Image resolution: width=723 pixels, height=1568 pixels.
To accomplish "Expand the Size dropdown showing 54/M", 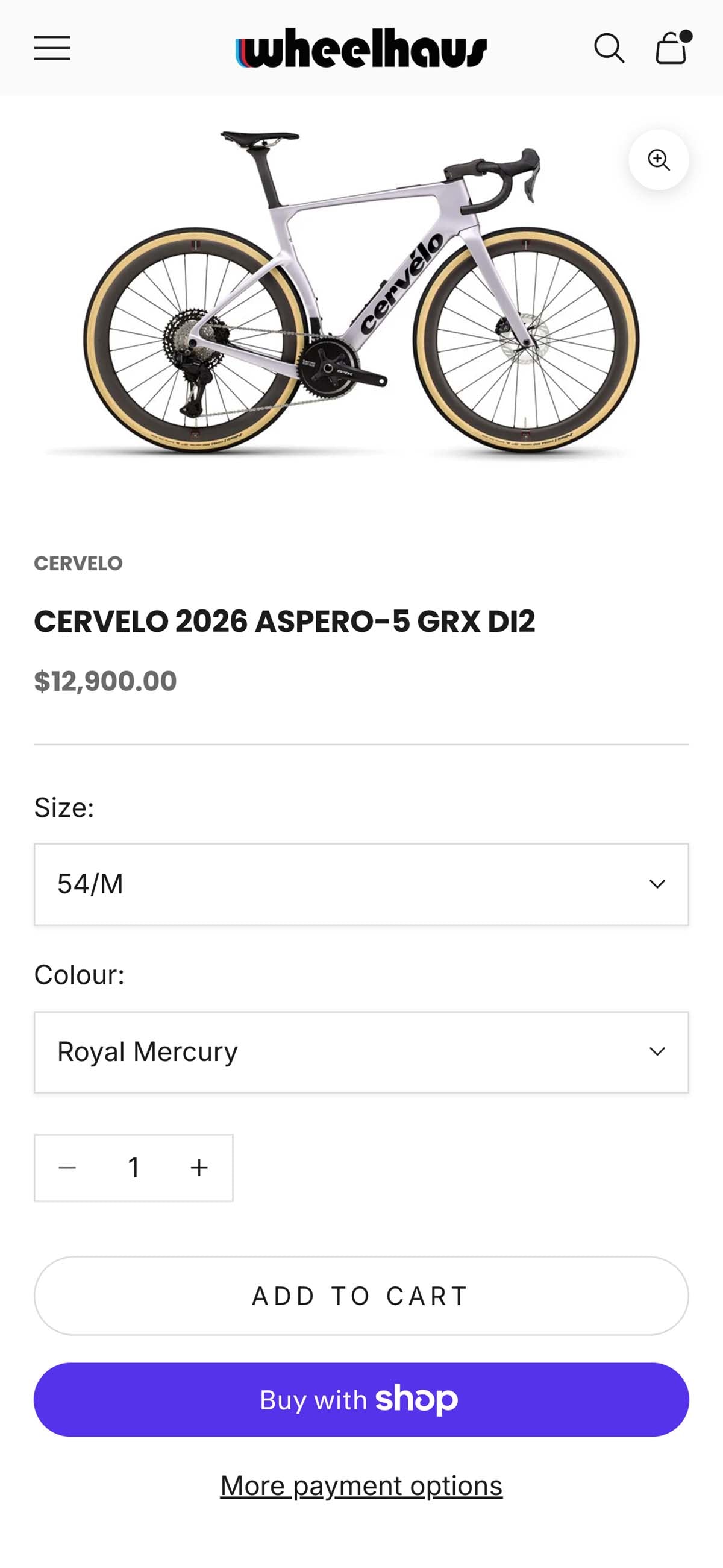I will pos(361,884).
